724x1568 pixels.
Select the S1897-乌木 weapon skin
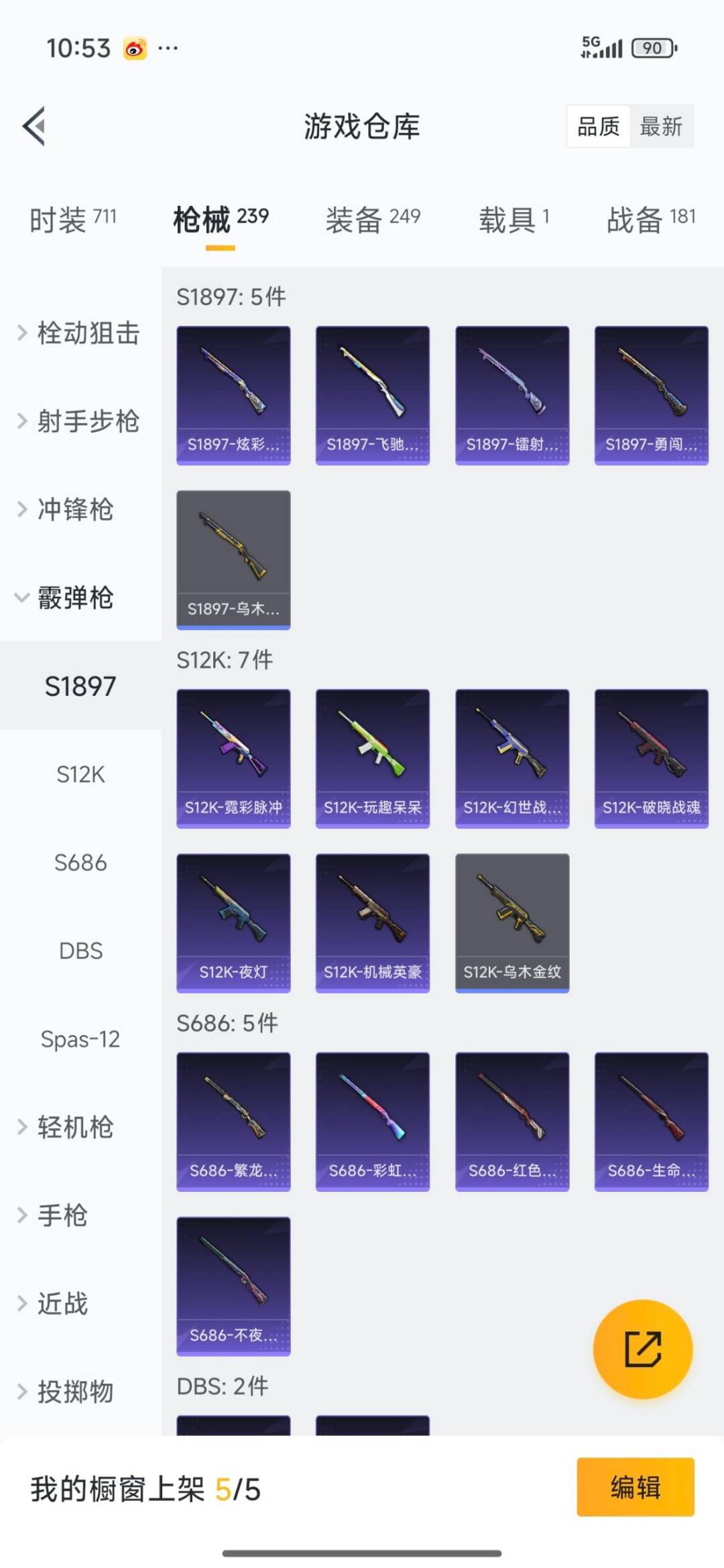tap(233, 558)
